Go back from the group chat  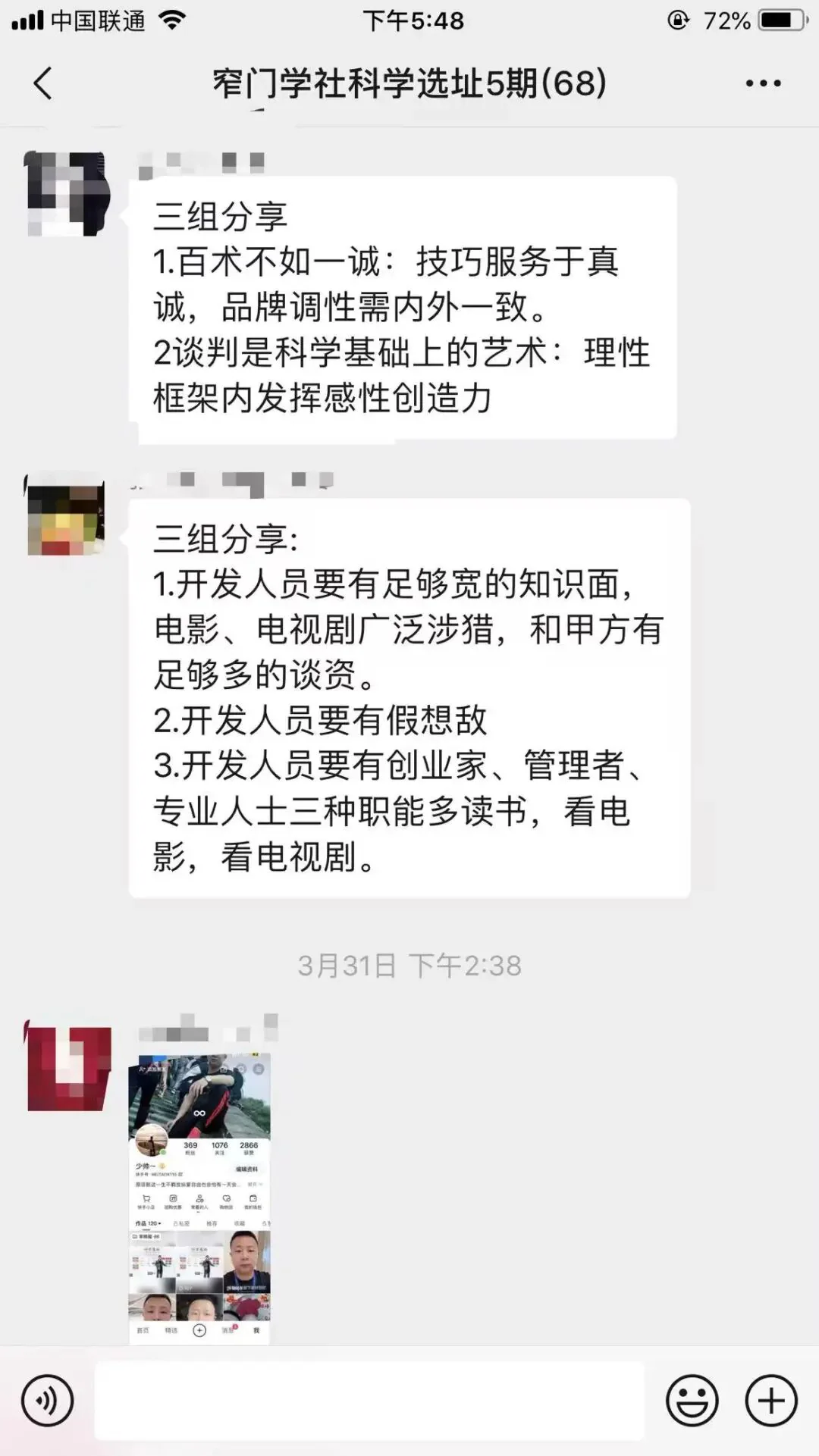coord(43,83)
